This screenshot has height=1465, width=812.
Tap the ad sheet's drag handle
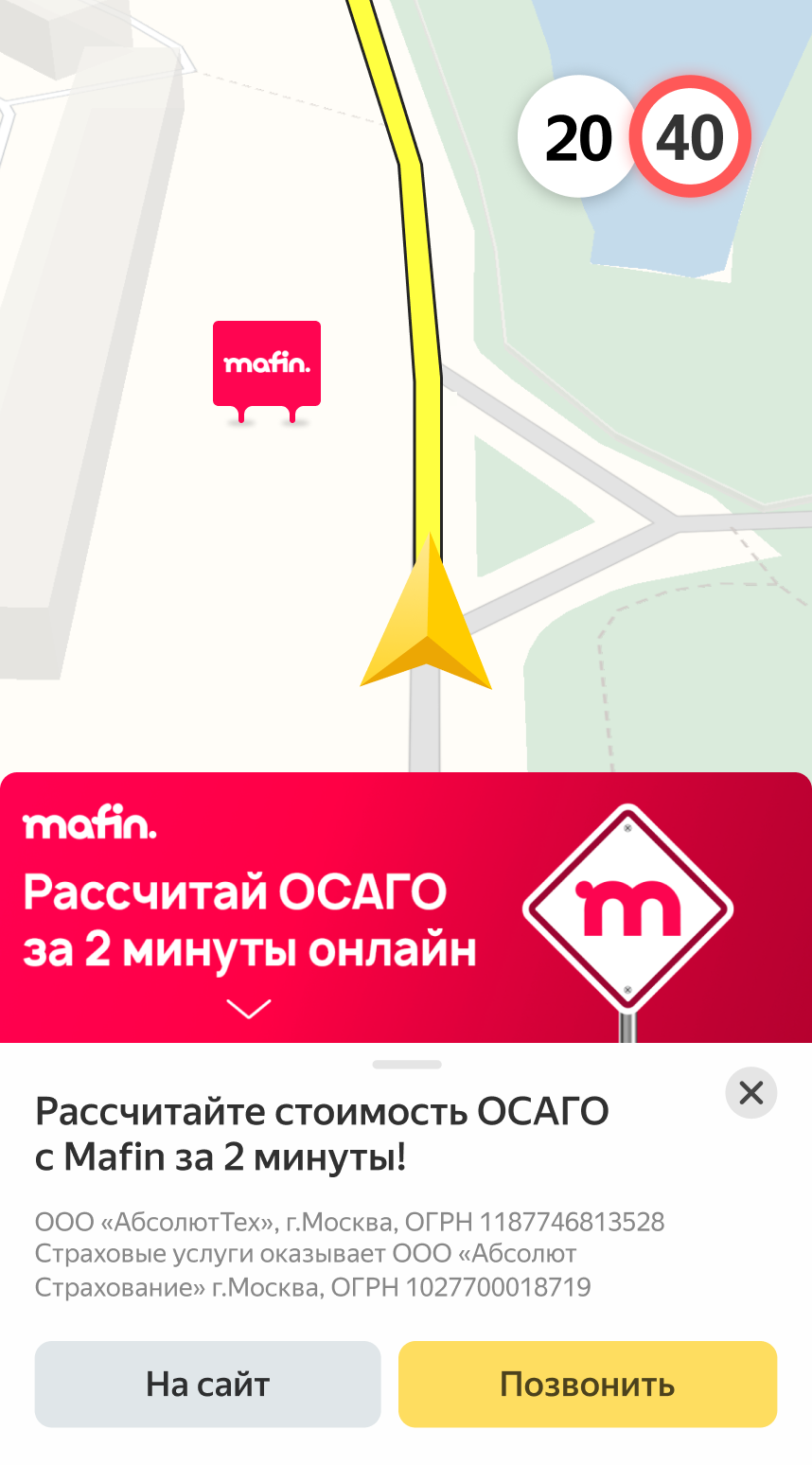(407, 1065)
